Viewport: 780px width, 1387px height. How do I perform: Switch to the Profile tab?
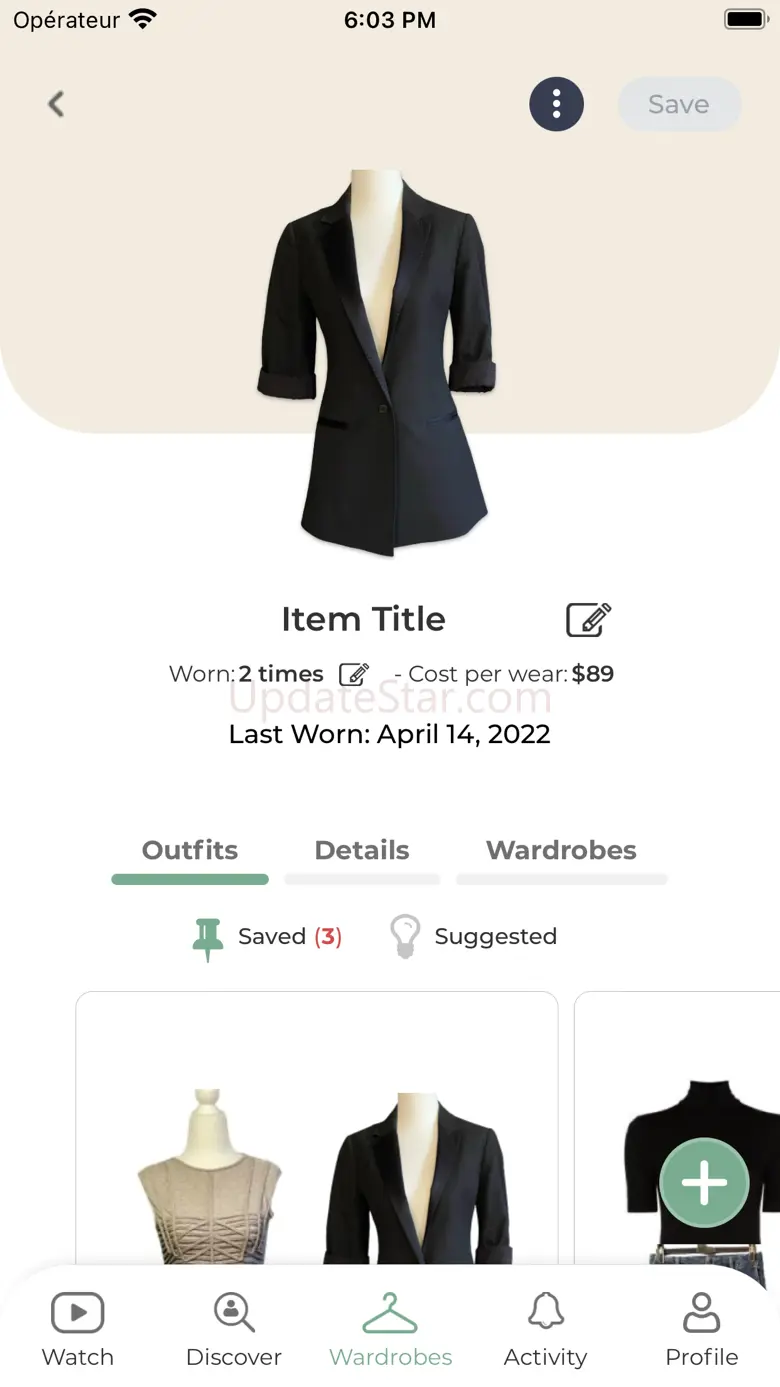click(702, 1328)
